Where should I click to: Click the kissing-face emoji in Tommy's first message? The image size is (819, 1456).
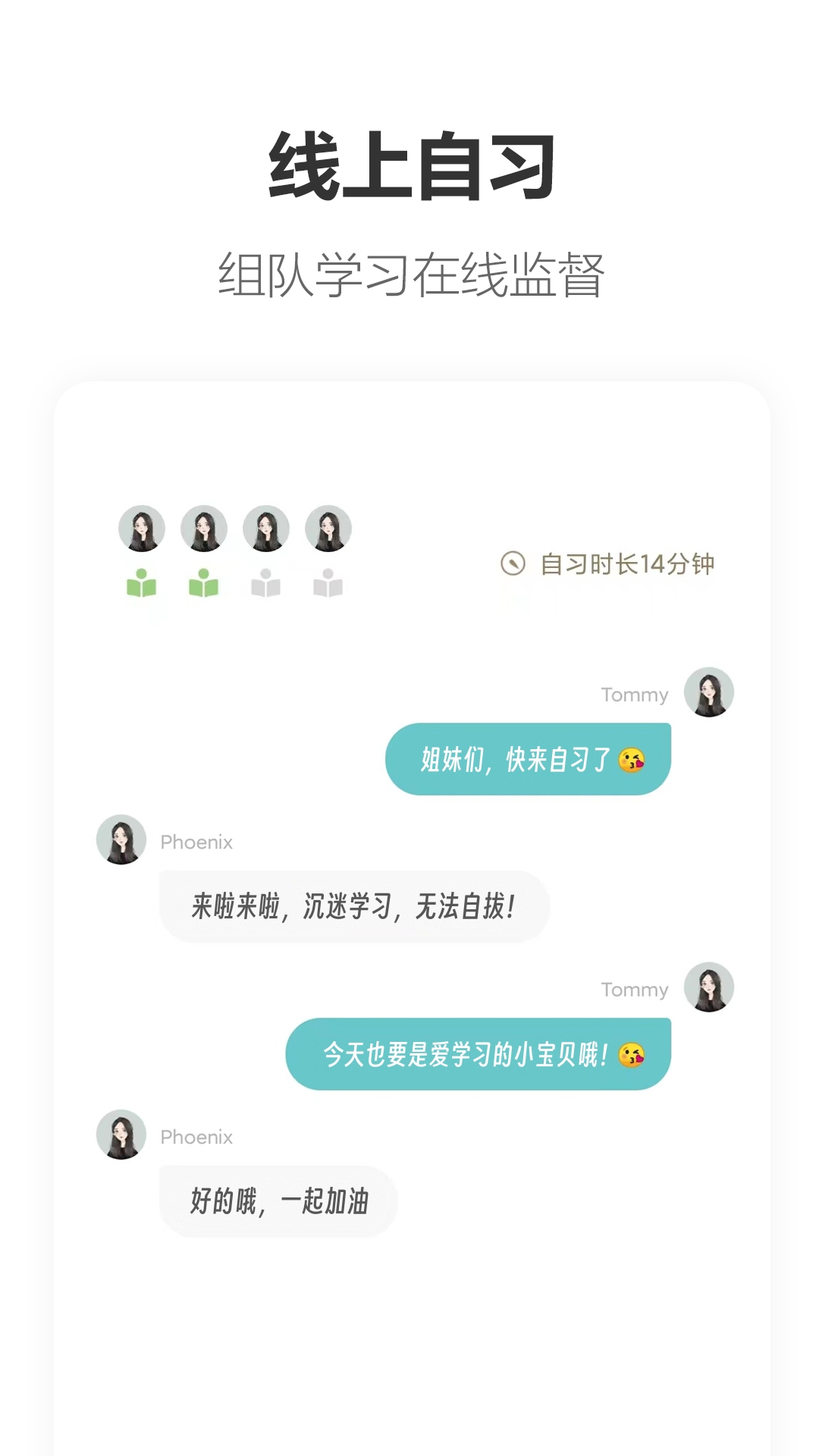pyautogui.click(x=632, y=758)
